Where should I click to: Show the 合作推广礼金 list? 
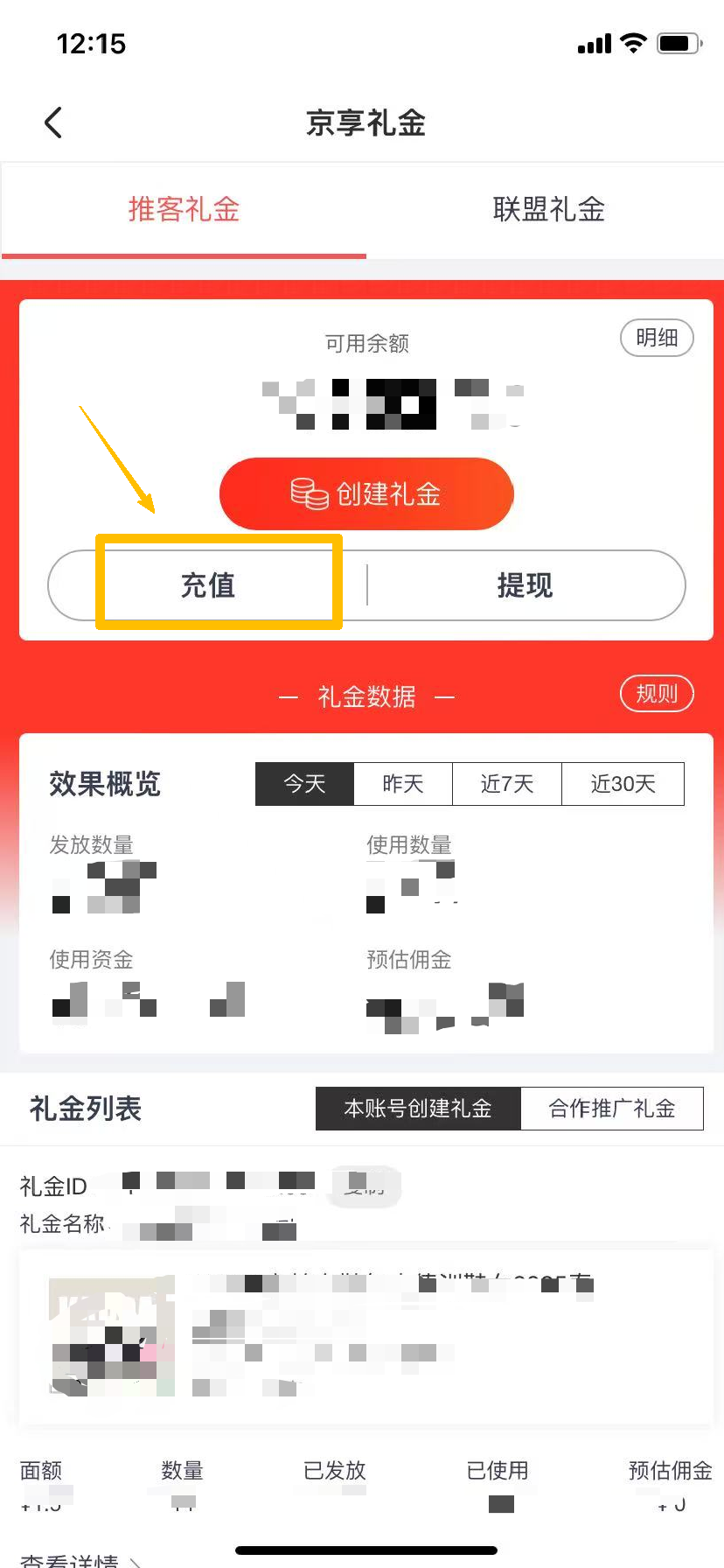click(x=611, y=1109)
